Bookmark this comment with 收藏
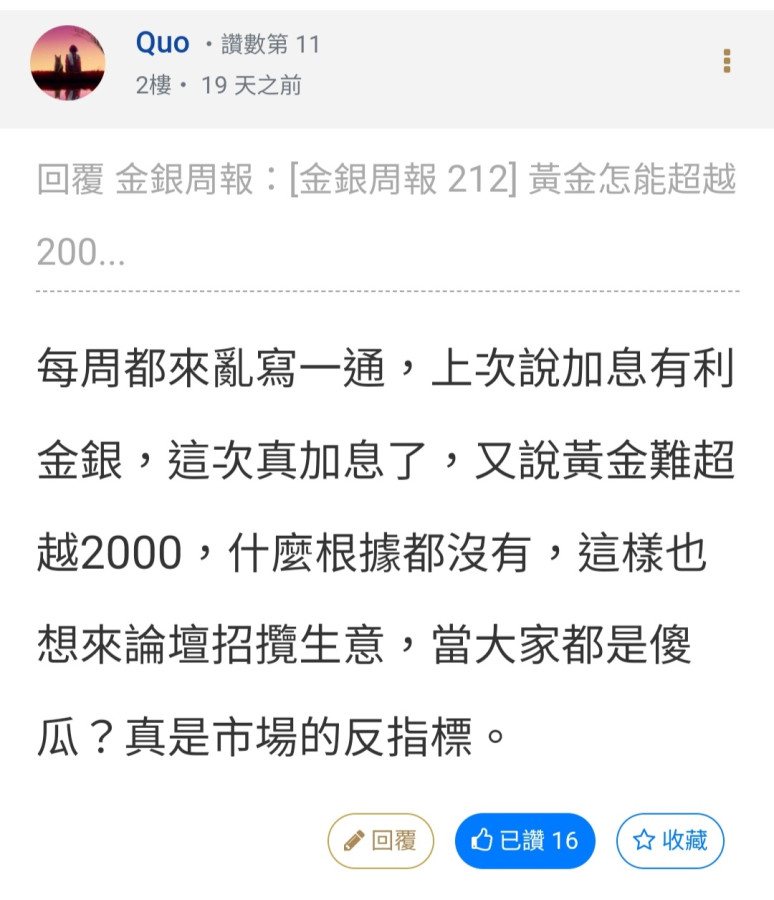This screenshot has height=900, width=774. click(670, 840)
